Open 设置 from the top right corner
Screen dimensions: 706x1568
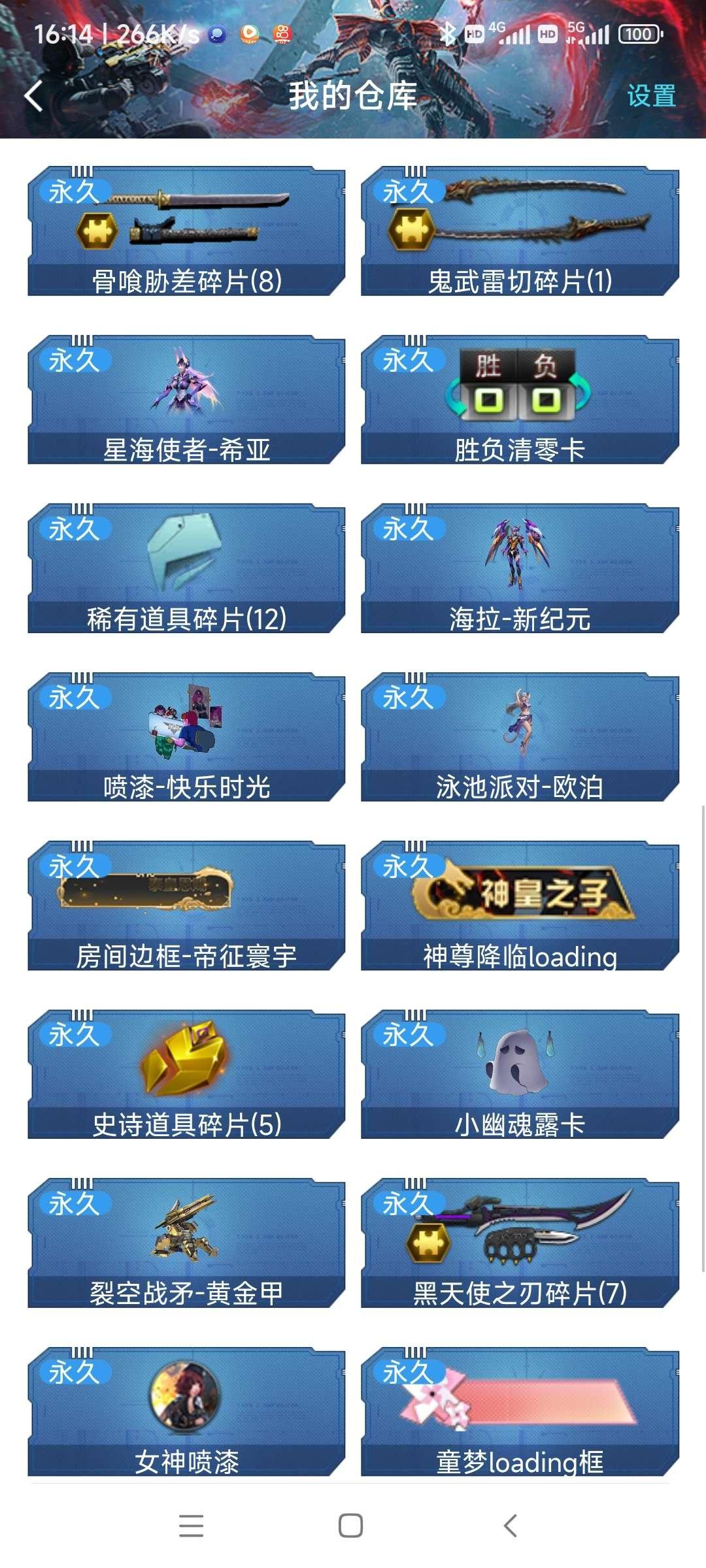(x=652, y=96)
